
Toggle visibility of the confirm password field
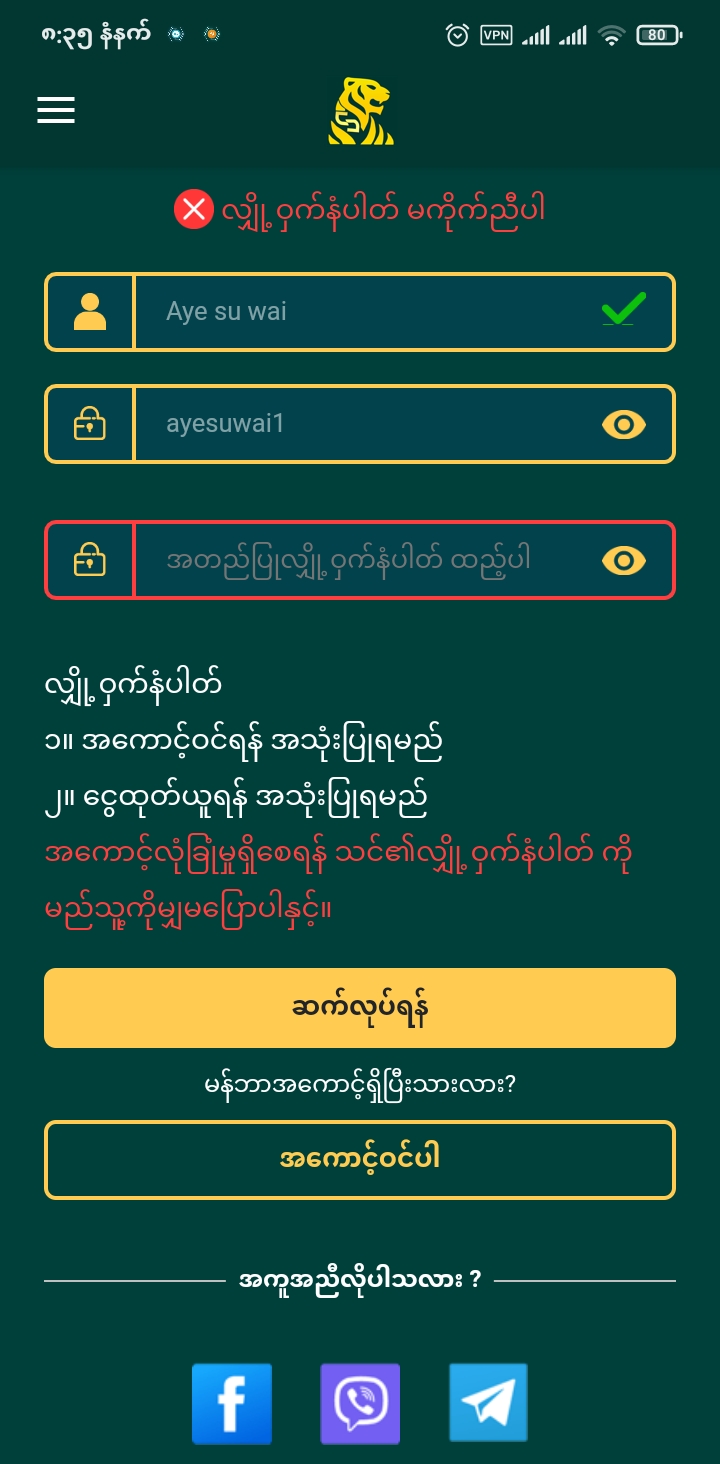point(623,561)
